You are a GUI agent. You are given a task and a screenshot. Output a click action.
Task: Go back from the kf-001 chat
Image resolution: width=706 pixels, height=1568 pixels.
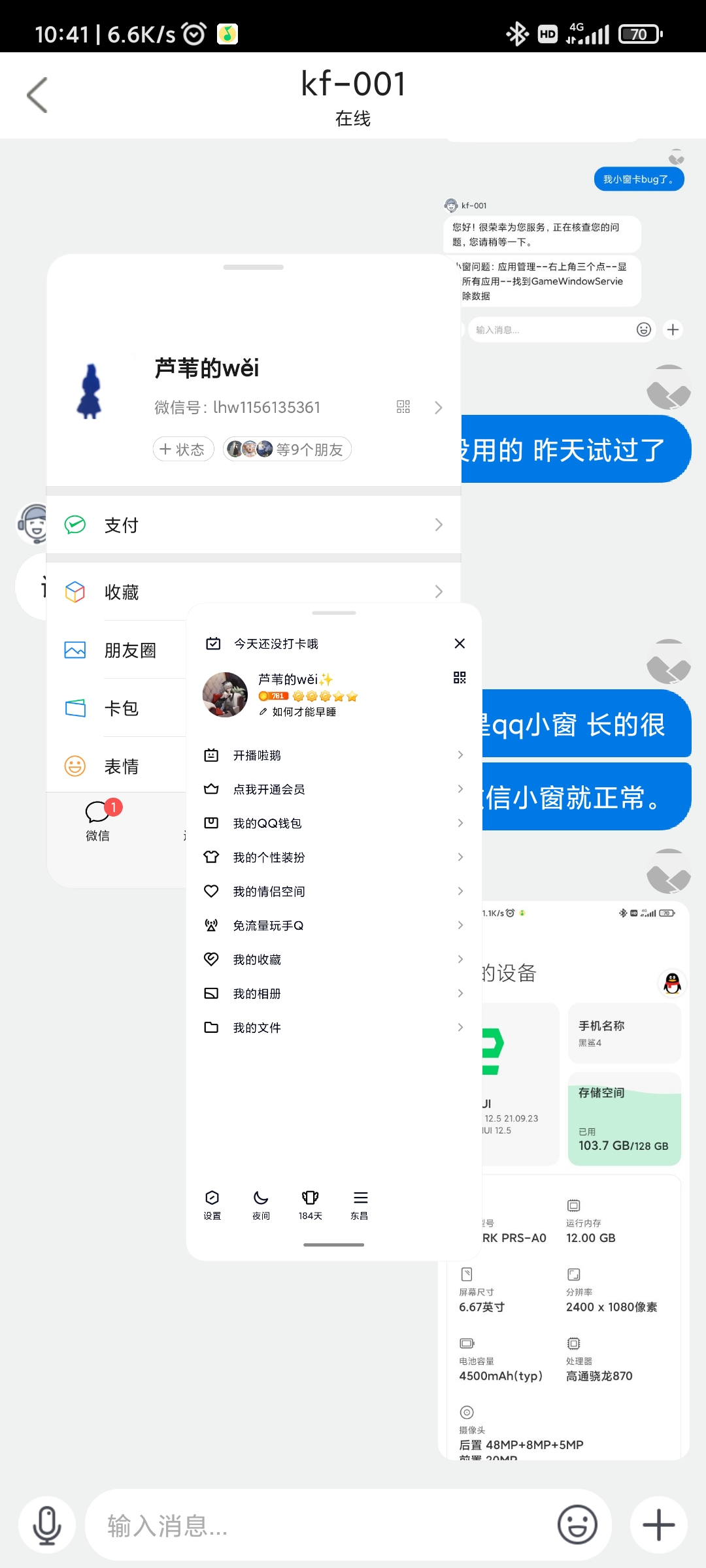point(37,95)
